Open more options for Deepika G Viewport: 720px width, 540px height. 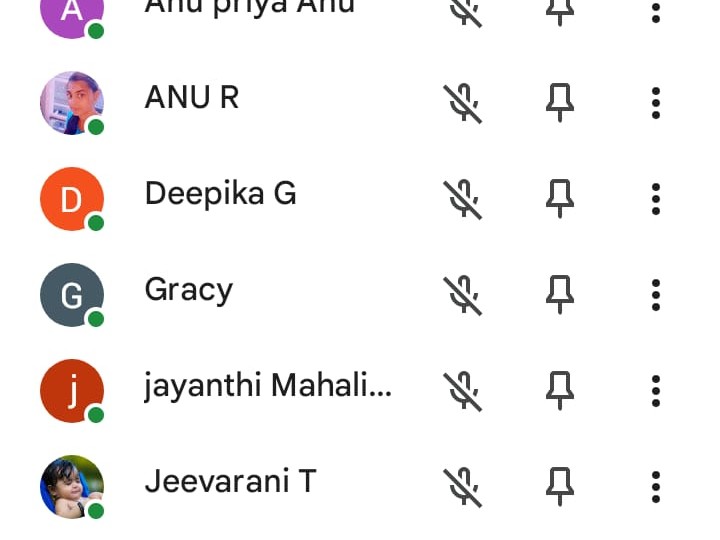(x=656, y=198)
